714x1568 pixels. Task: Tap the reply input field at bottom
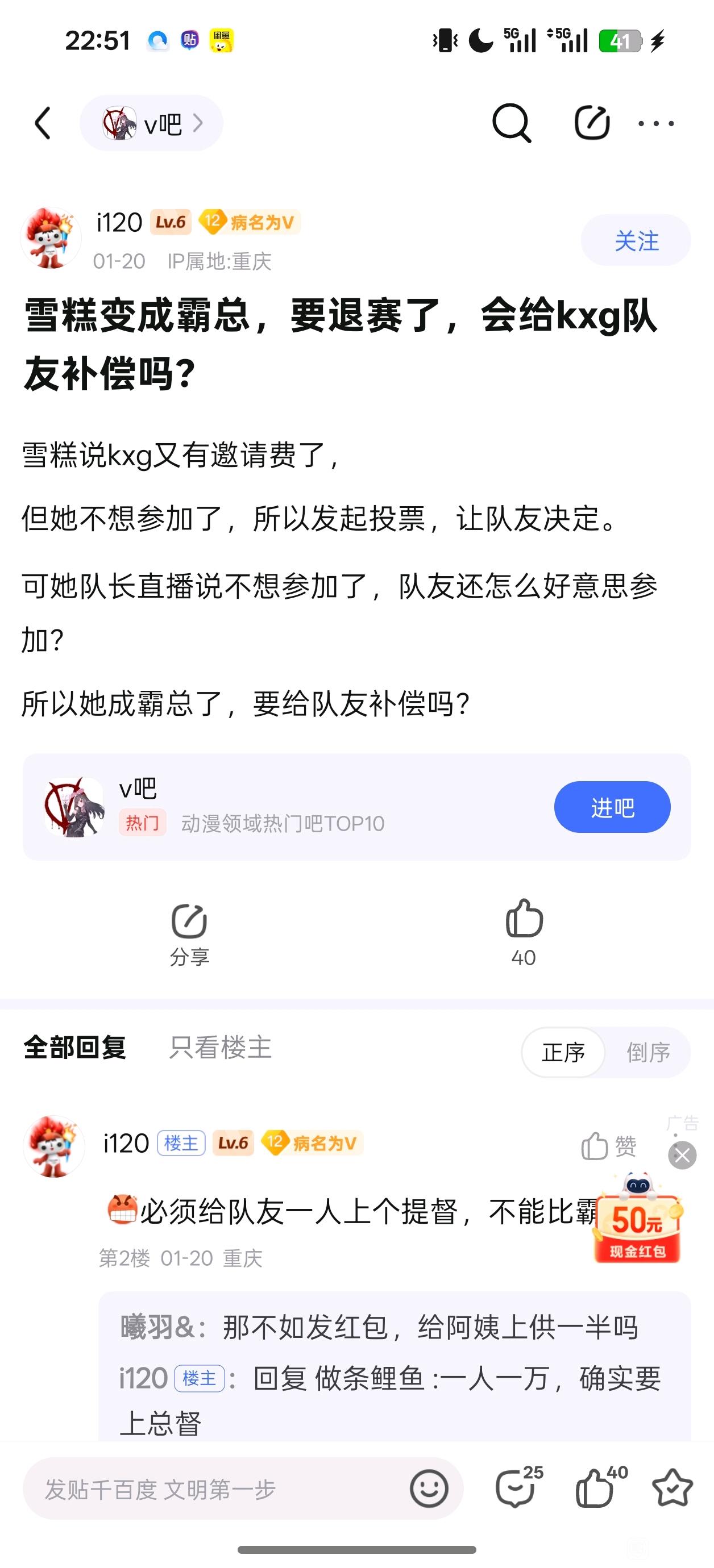213,1490
